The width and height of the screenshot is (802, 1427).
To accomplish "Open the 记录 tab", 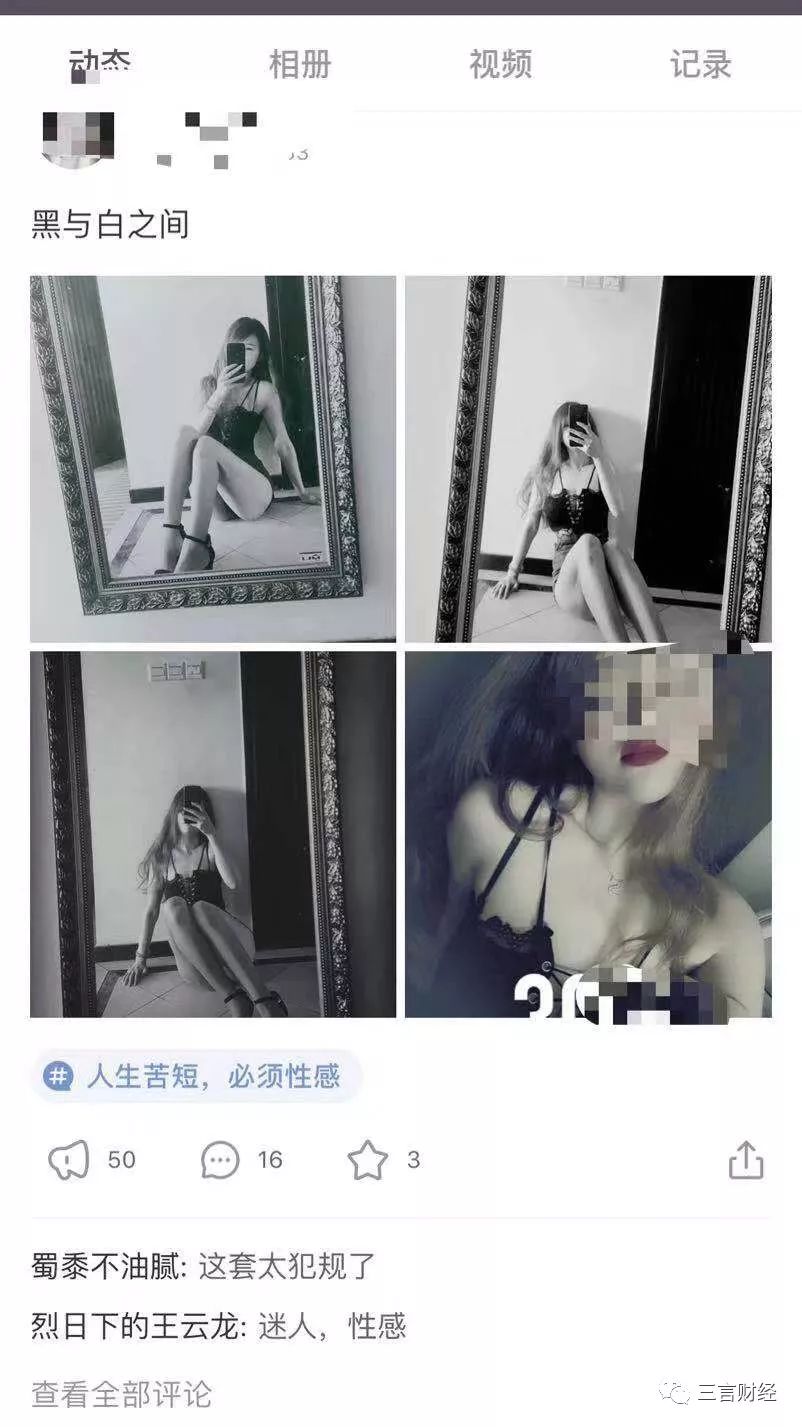I will point(700,65).
